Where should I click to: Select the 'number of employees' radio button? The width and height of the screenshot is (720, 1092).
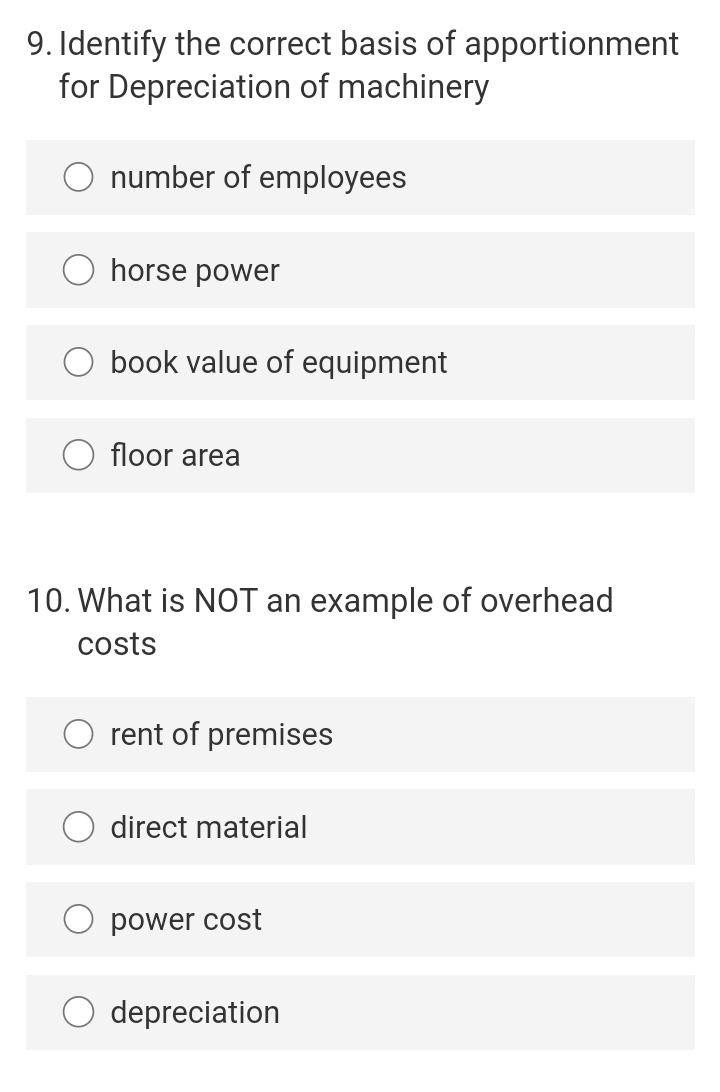tap(78, 177)
